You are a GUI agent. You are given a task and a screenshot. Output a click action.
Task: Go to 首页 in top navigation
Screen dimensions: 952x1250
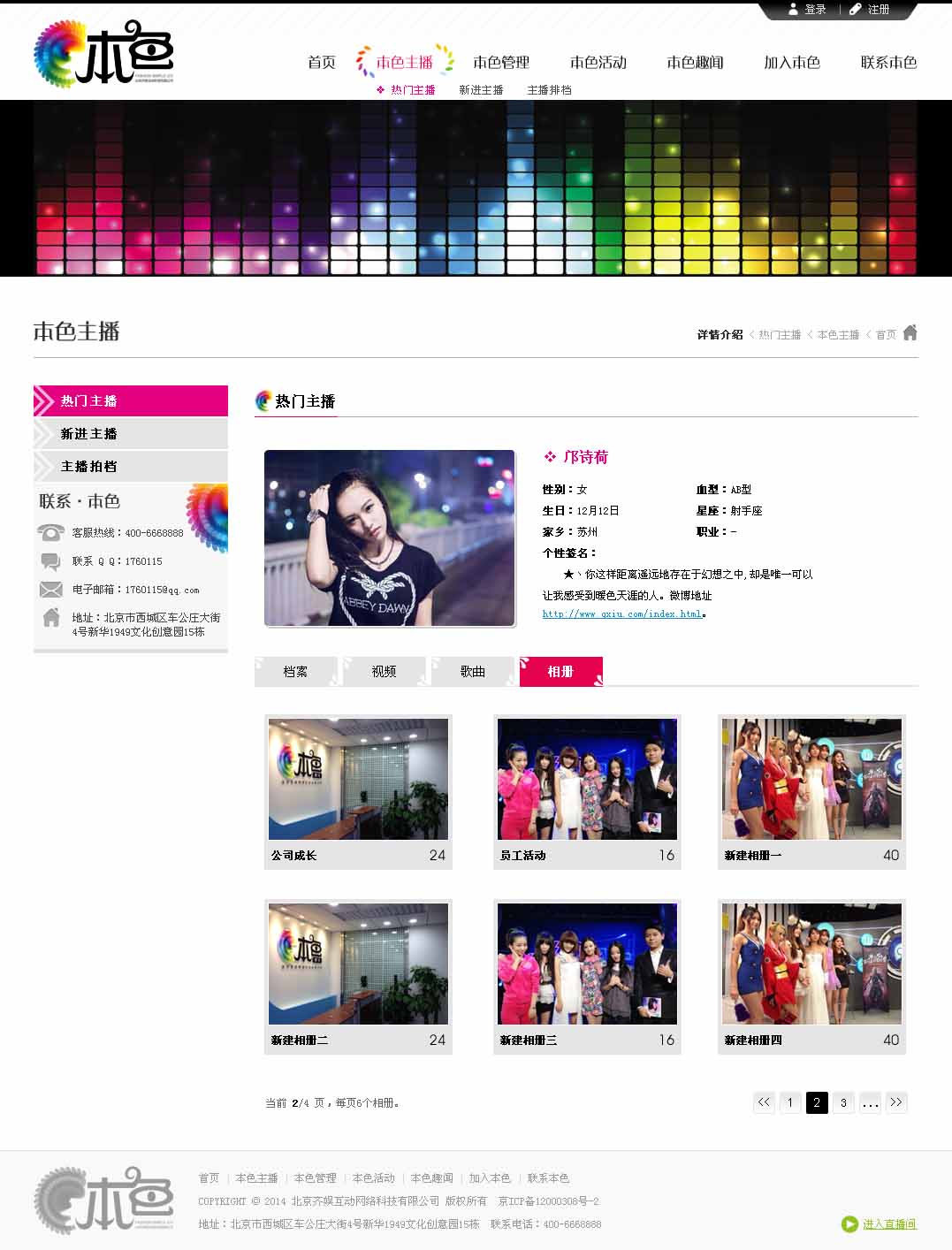point(322,63)
